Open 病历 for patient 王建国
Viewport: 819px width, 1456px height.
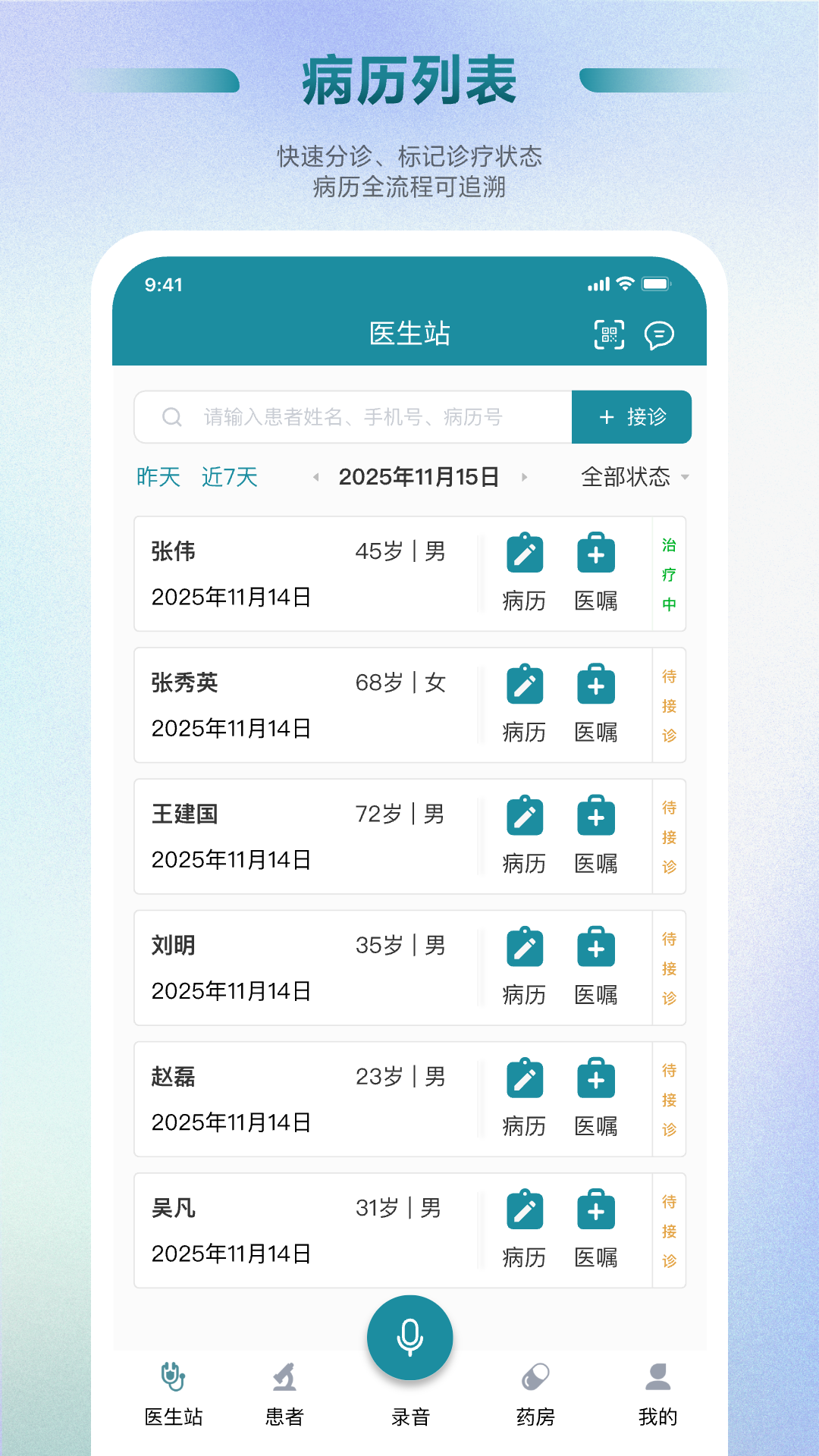click(x=523, y=817)
